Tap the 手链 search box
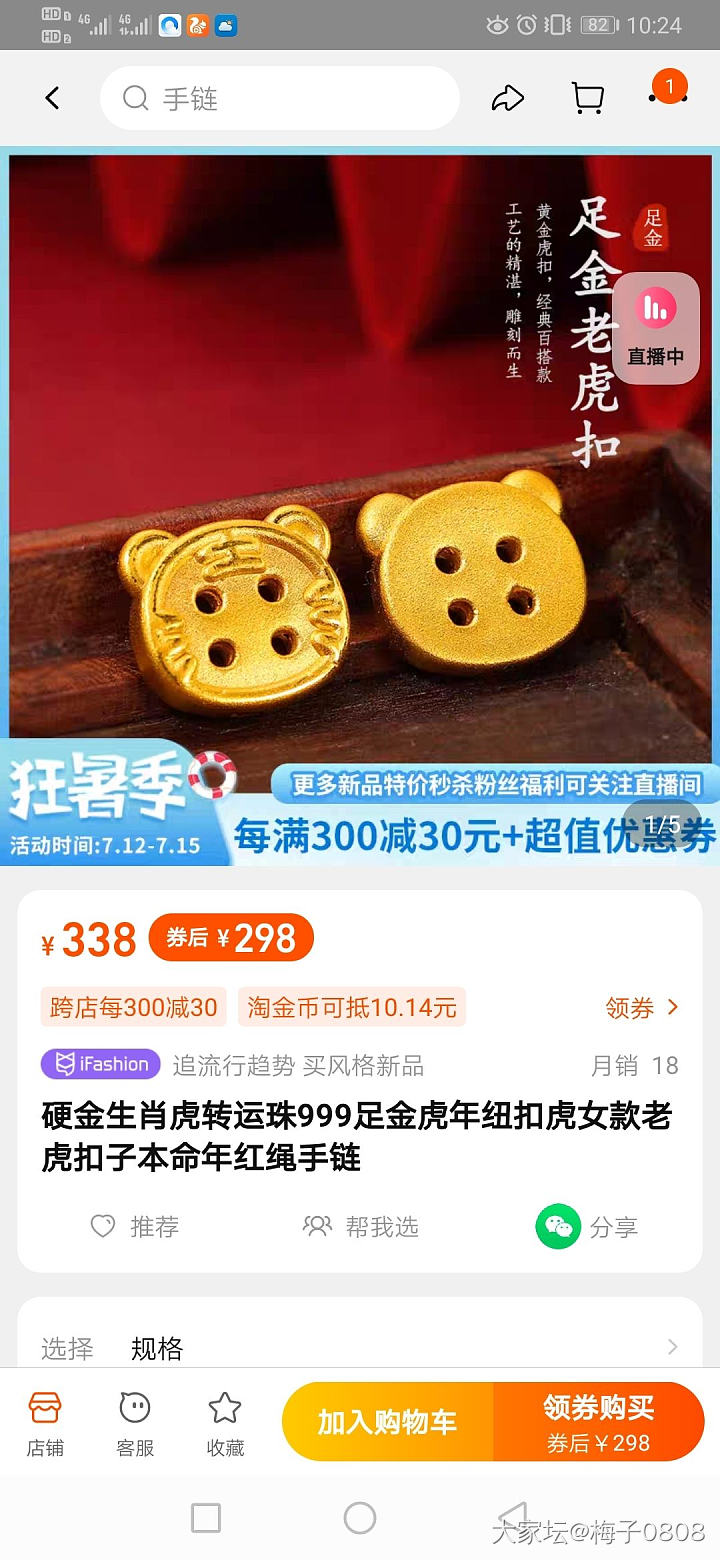Screen dimensions: 720x1560 [x=280, y=98]
